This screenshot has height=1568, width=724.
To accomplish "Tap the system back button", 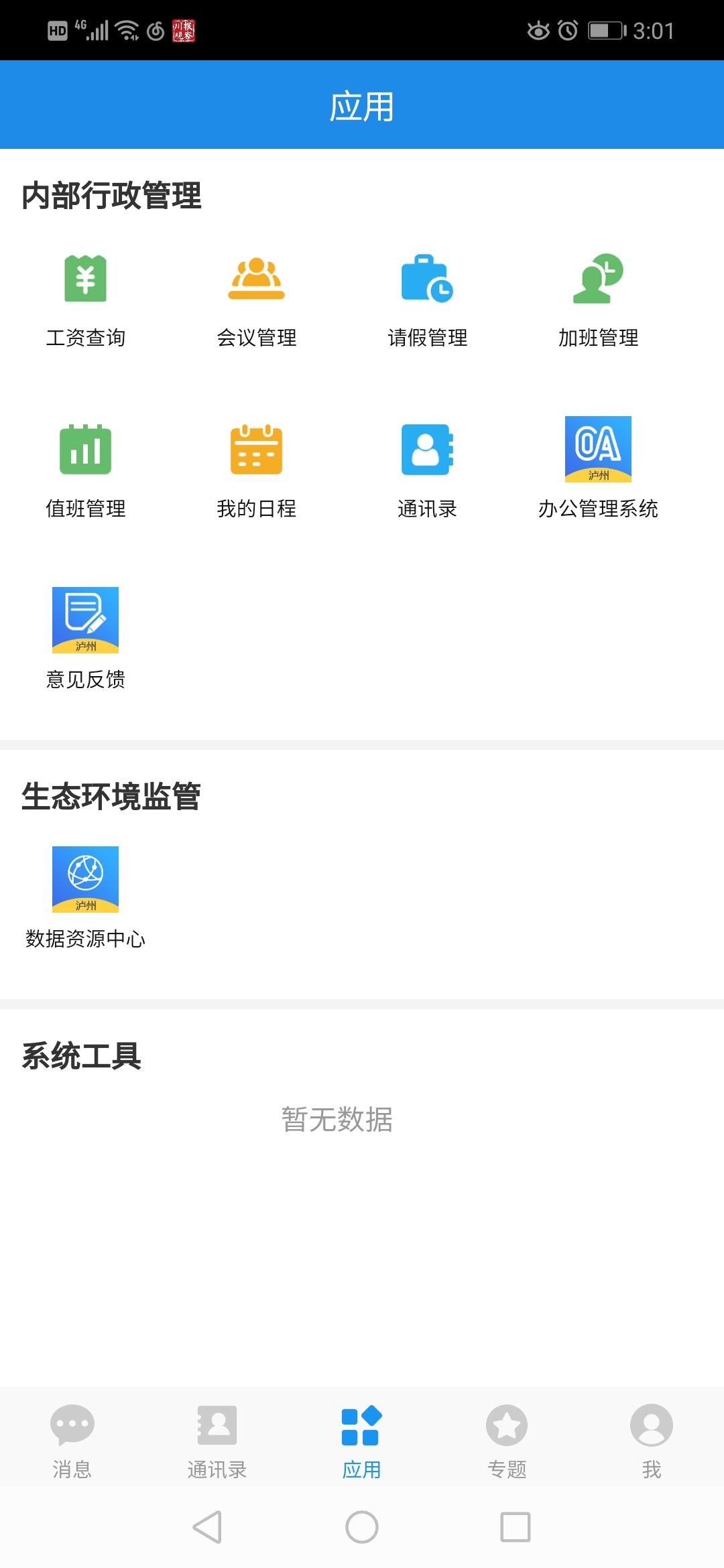I will coord(208,1527).
